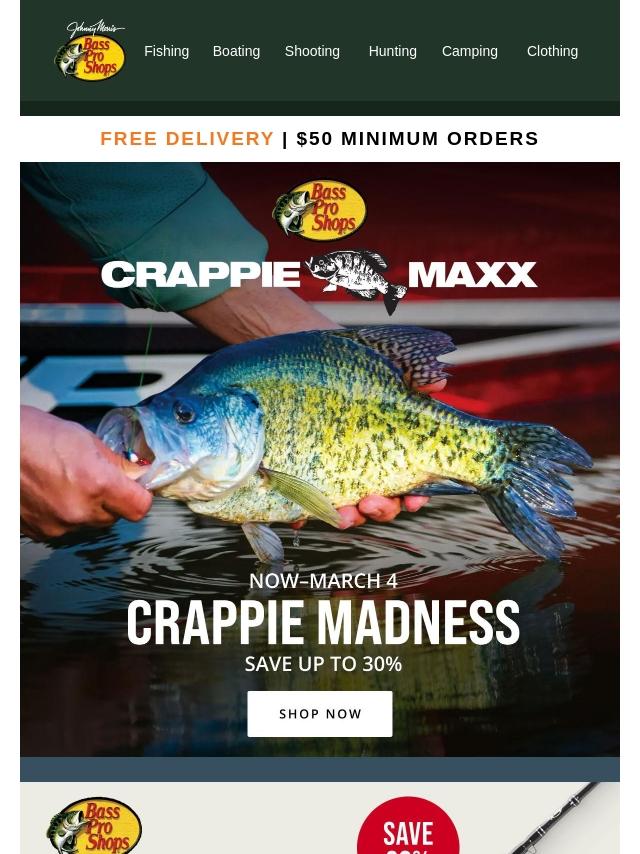Open the free delivery offer banner
The image size is (640, 854).
click(x=319, y=138)
